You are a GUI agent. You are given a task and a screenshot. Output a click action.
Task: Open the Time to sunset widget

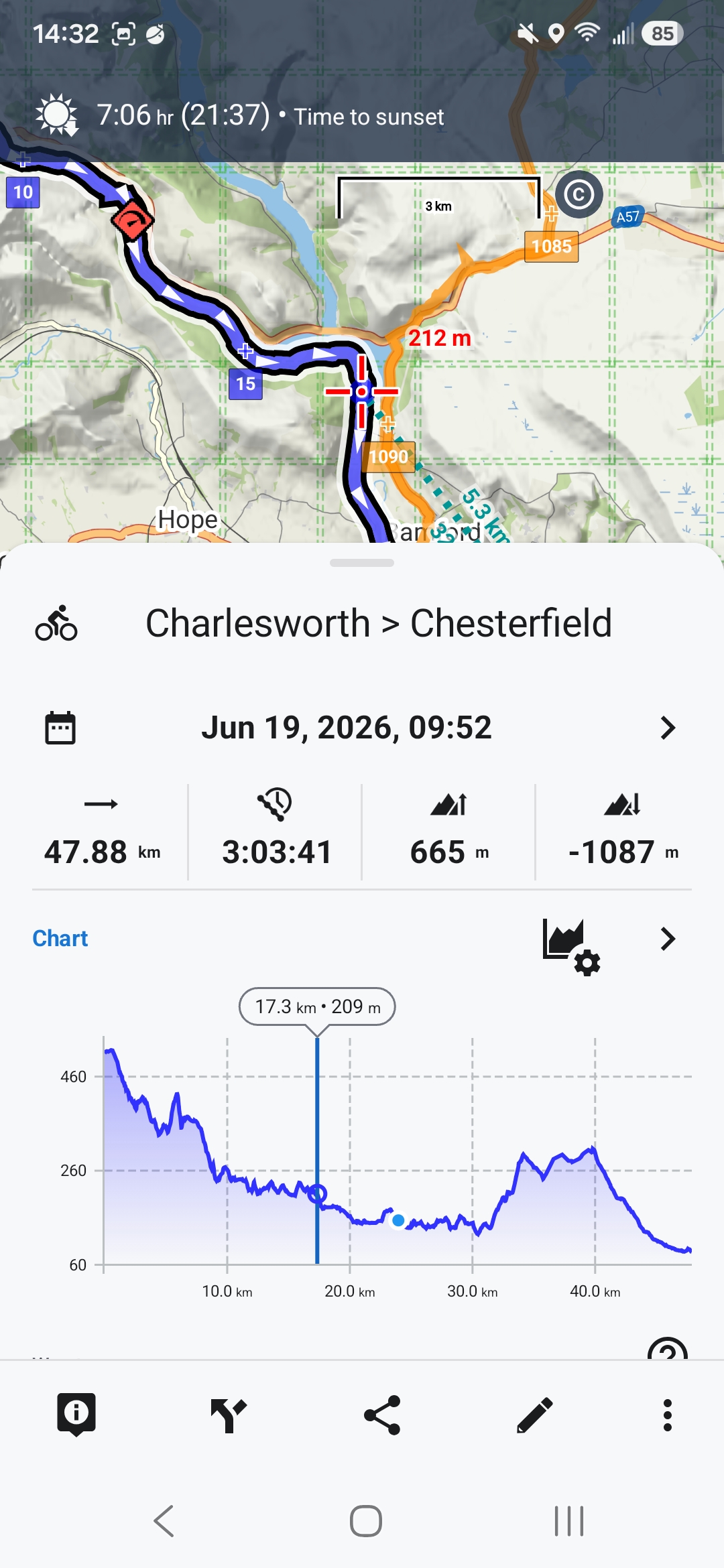[239, 115]
